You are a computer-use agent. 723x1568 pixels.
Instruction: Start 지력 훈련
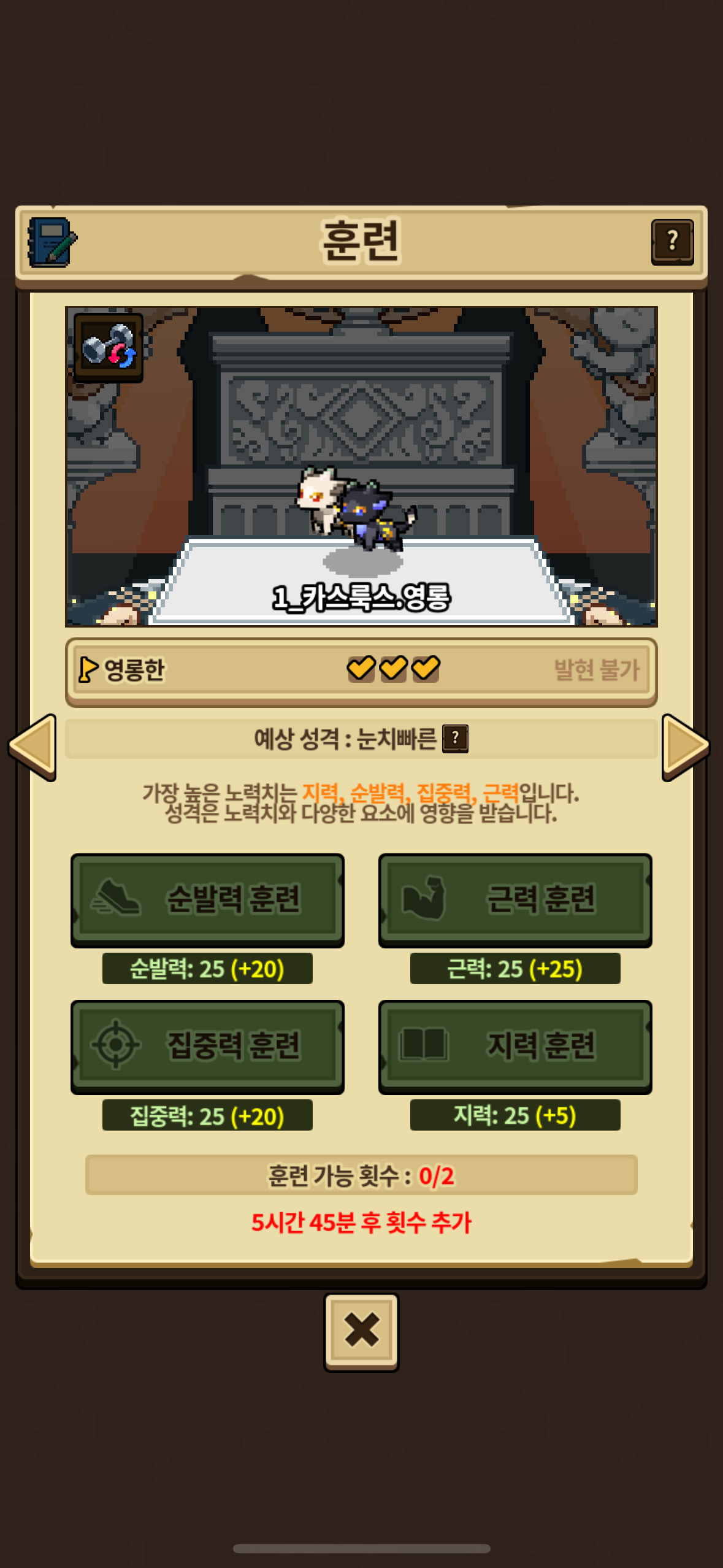click(515, 1046)
